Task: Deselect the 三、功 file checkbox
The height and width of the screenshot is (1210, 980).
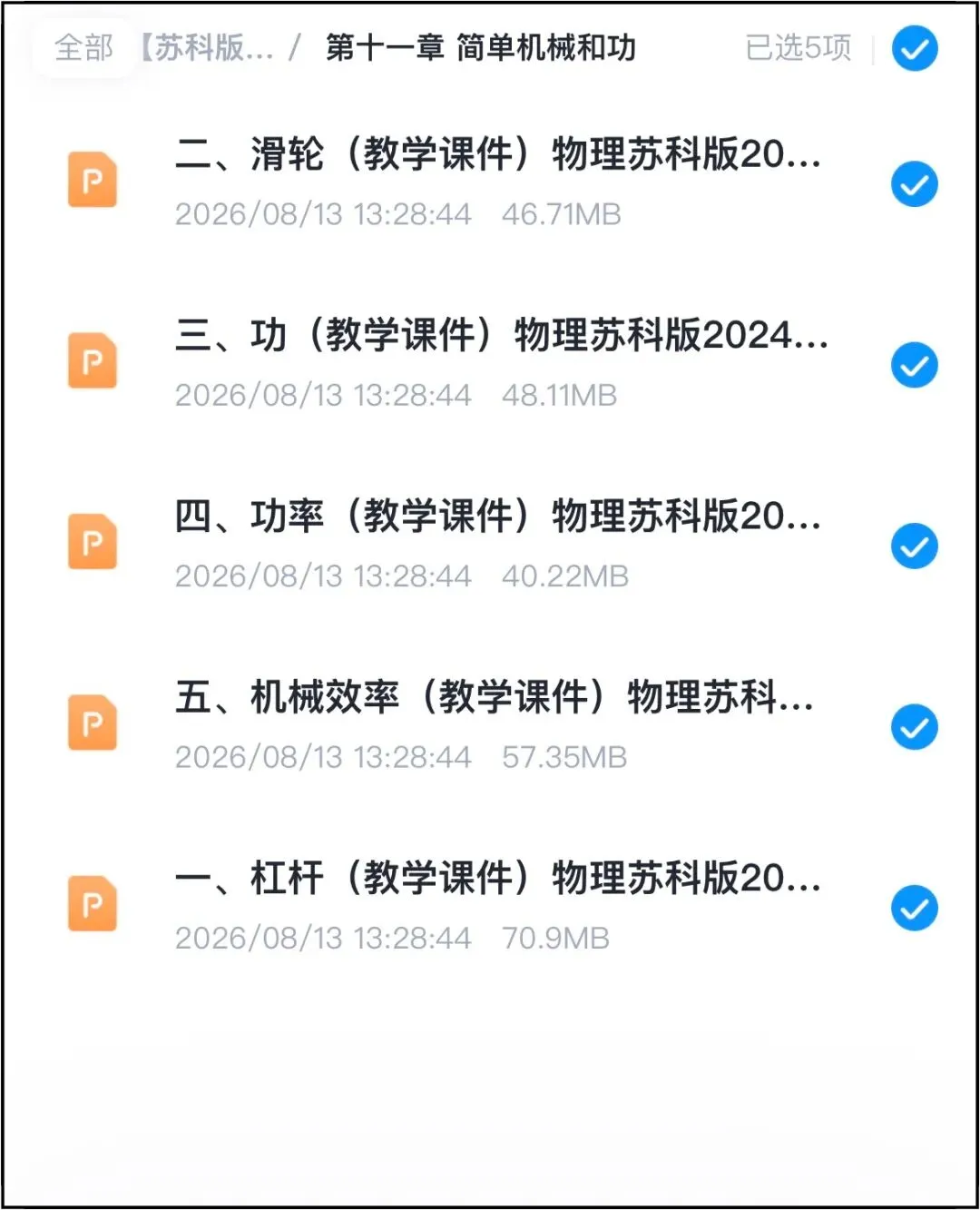Action: tap(914, 365)
